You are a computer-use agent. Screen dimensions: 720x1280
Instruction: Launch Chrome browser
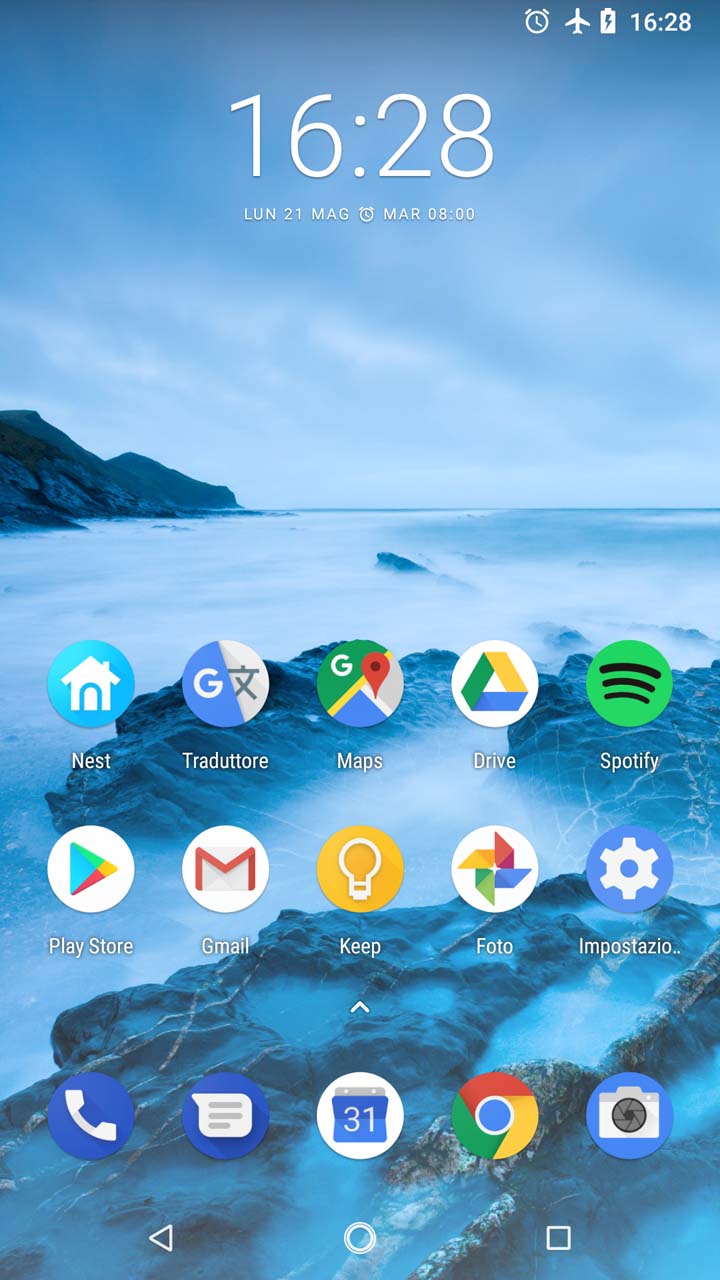(x=495, y=1116)
